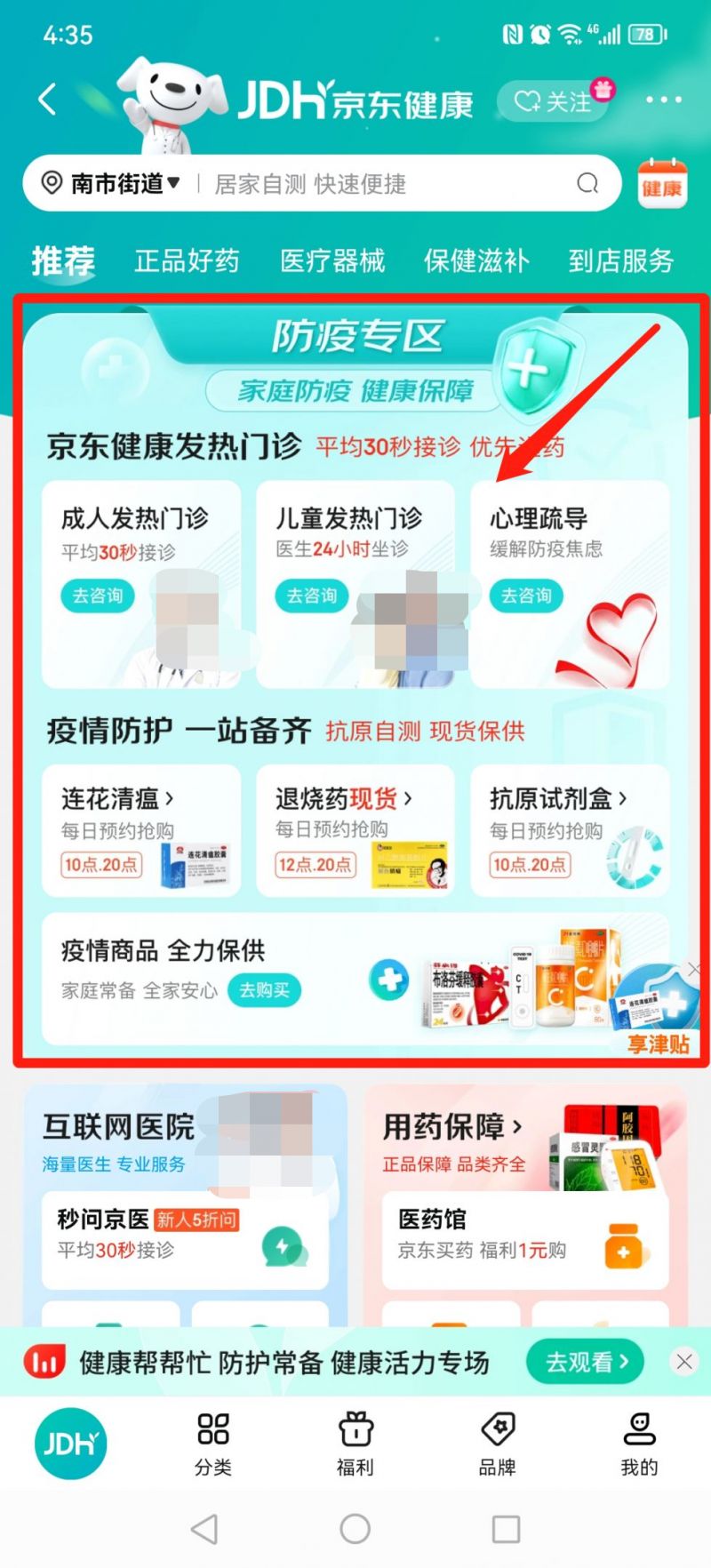Open the three-dot overflow menu
The width and height of the screenshot is (711, 1568).
tap(663, 100)
